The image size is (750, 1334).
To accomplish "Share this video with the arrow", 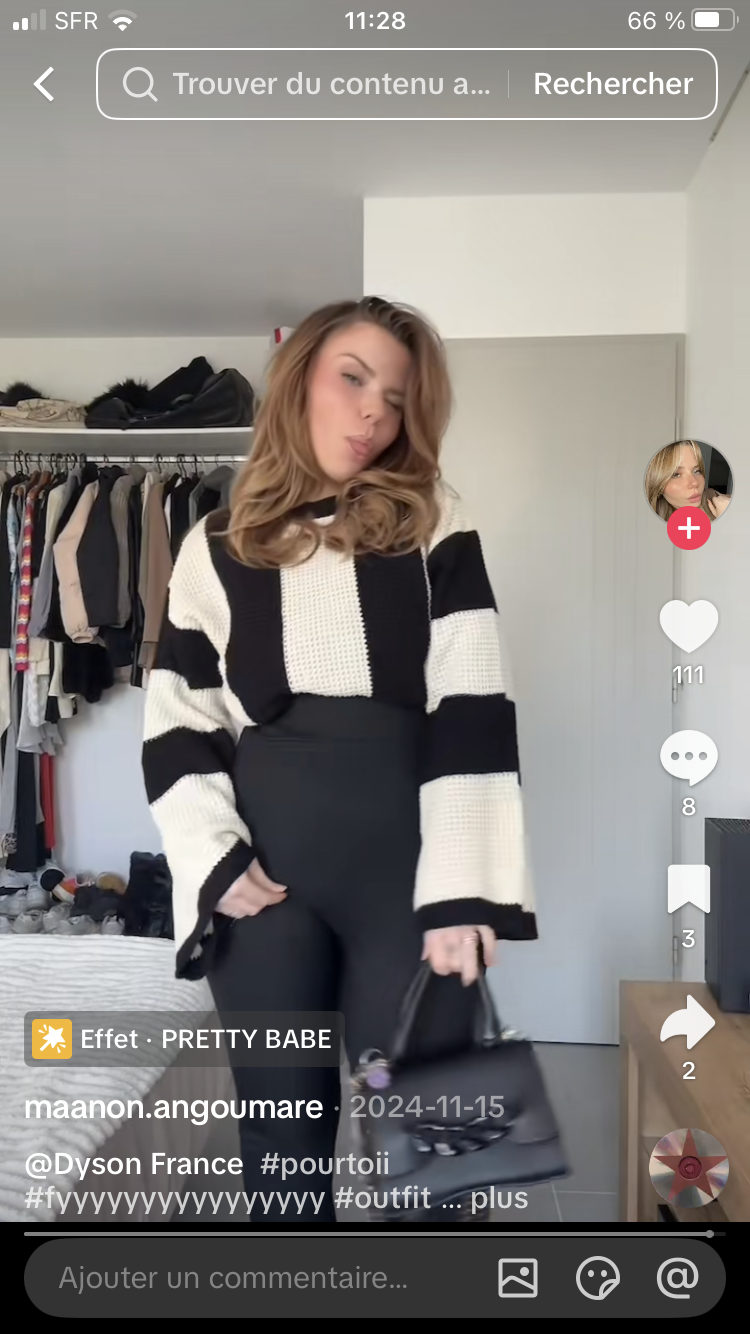I will (x=688, y=1023).
